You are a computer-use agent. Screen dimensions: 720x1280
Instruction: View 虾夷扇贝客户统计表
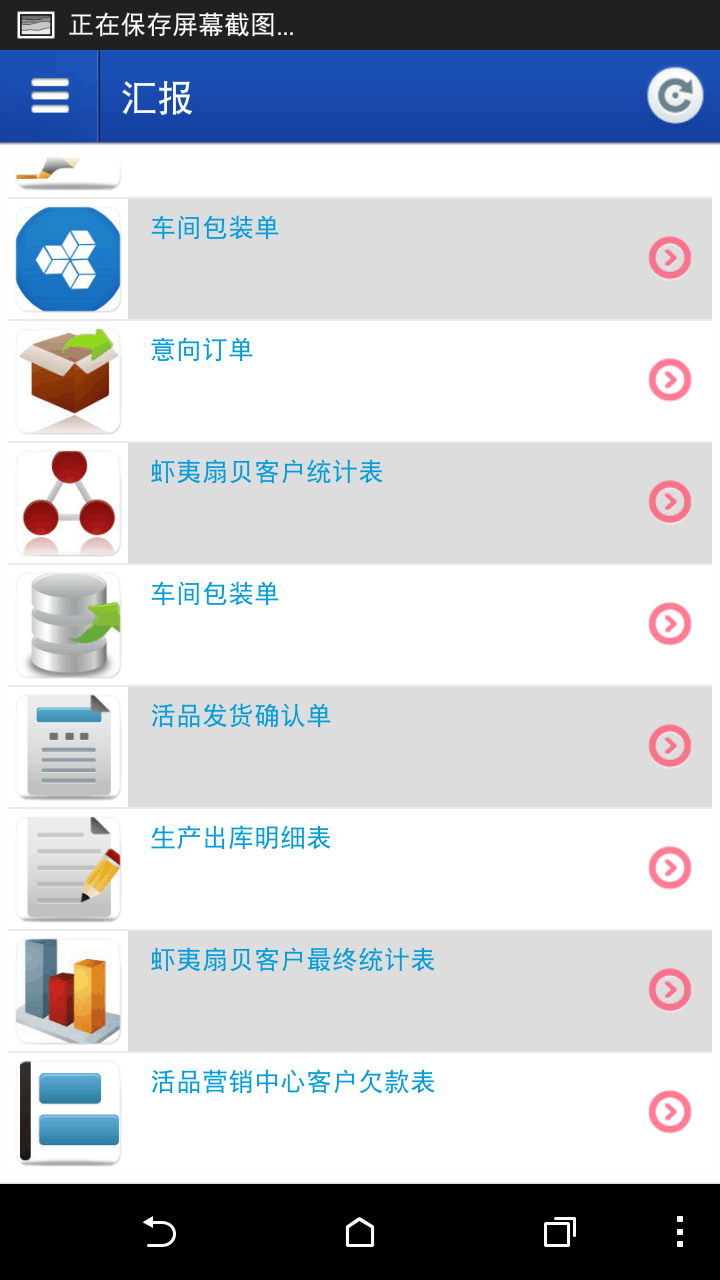[360, 503]
